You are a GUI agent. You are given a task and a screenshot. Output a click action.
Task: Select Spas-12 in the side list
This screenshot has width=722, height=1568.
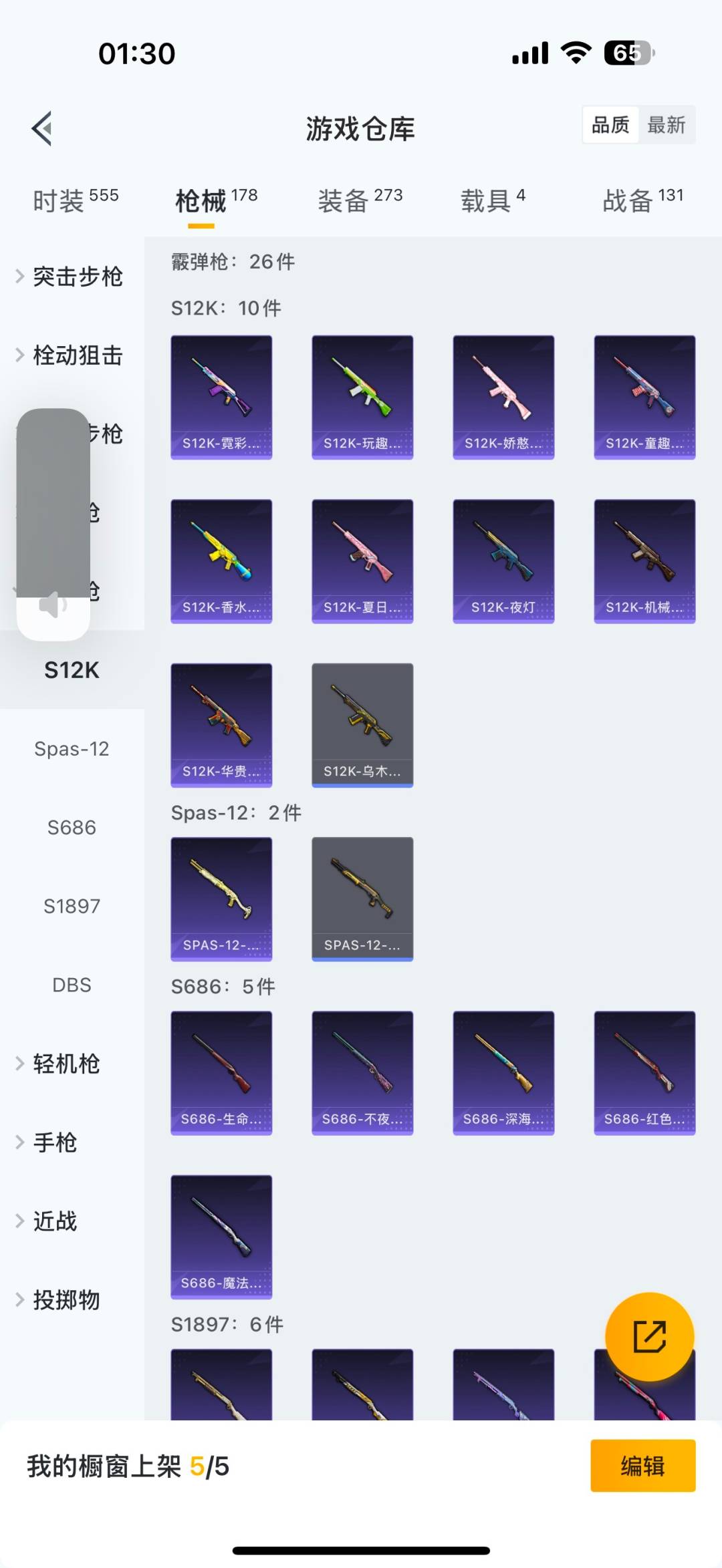click(72, 749)
